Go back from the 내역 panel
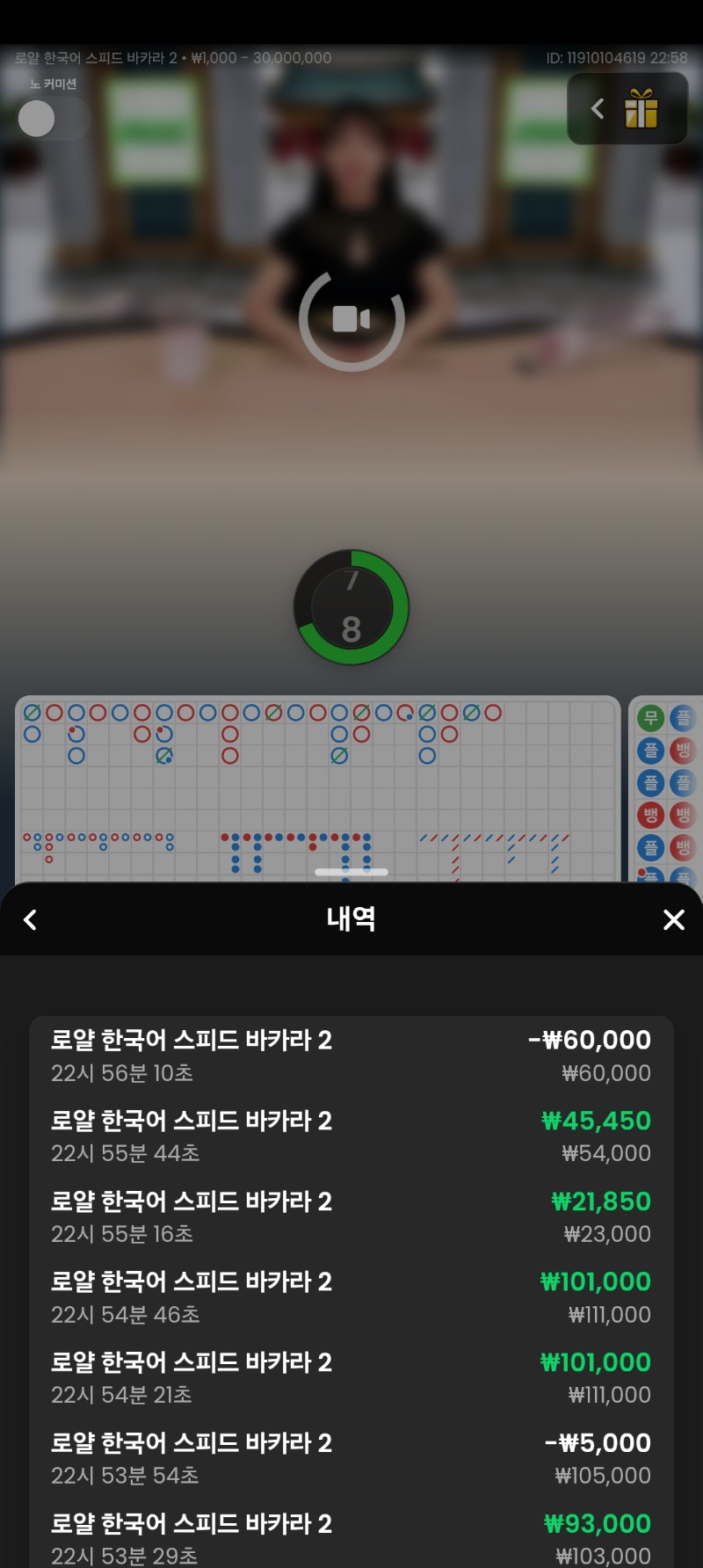 coord(30,920)
